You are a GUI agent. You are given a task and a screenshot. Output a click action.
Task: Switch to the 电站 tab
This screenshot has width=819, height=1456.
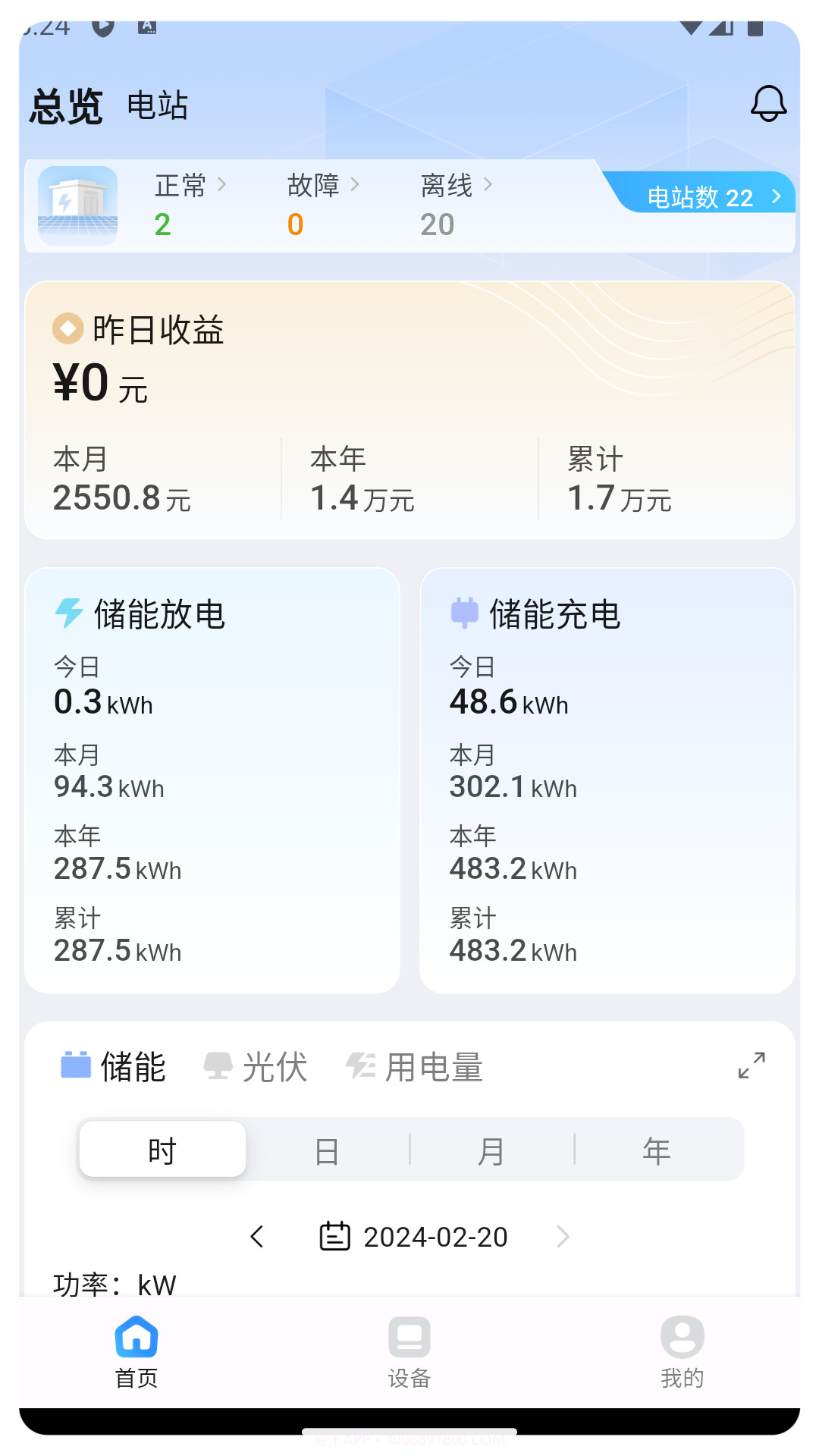(158, 106)
